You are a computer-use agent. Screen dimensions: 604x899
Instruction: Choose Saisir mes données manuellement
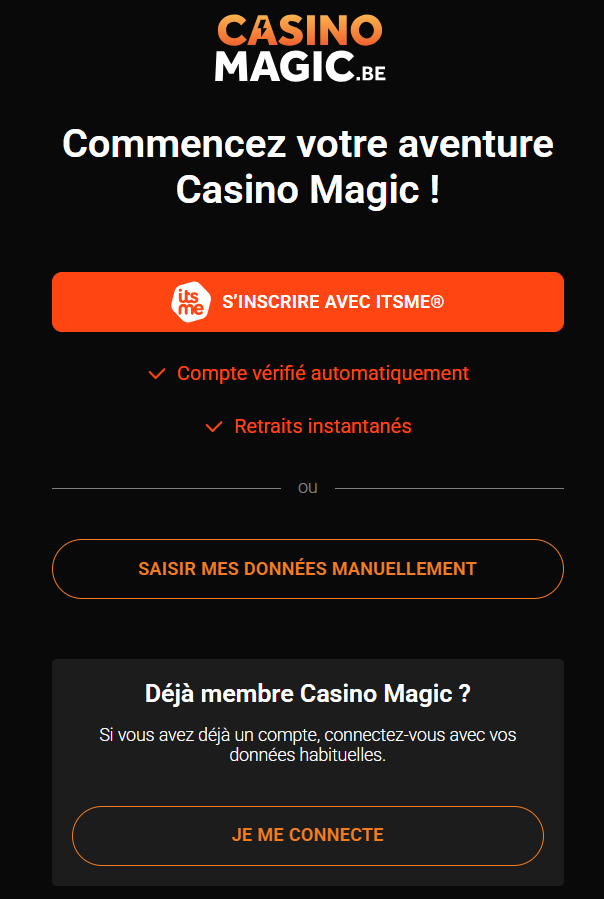307,568
